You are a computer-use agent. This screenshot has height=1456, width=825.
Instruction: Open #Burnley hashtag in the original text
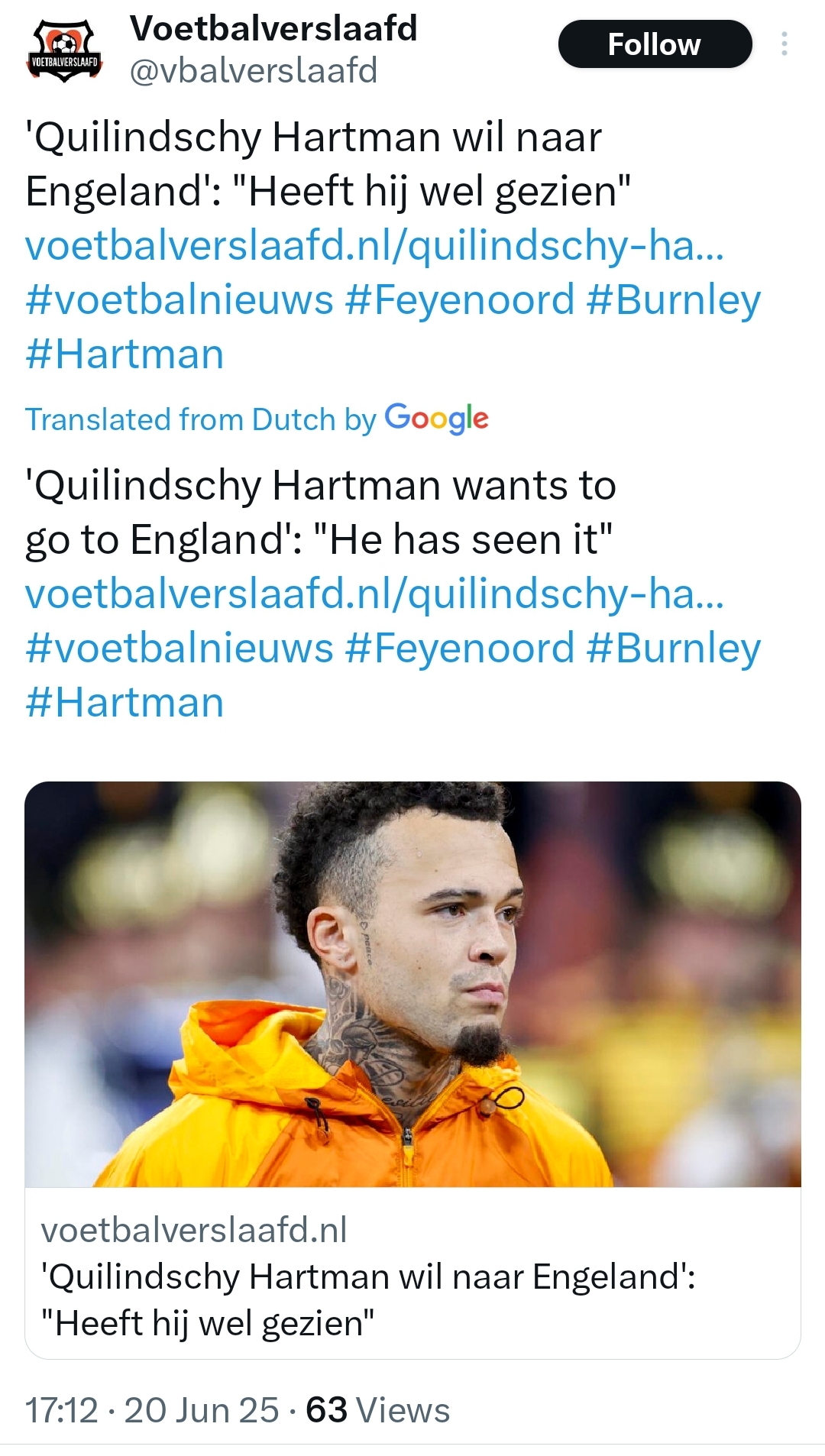(x=674, y=300)
